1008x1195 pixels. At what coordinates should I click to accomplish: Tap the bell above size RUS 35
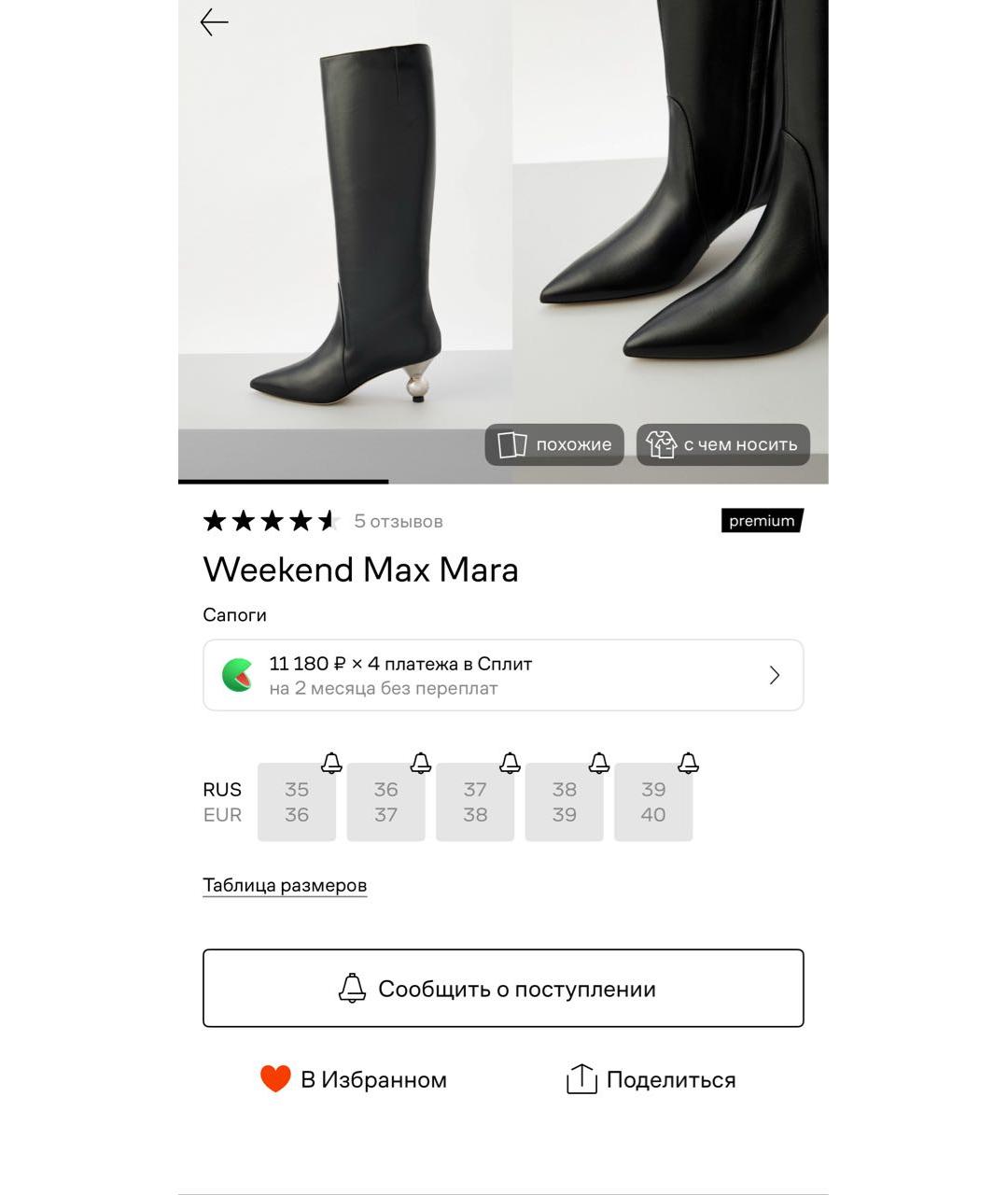pyautogui.click(x=331, y=764)
